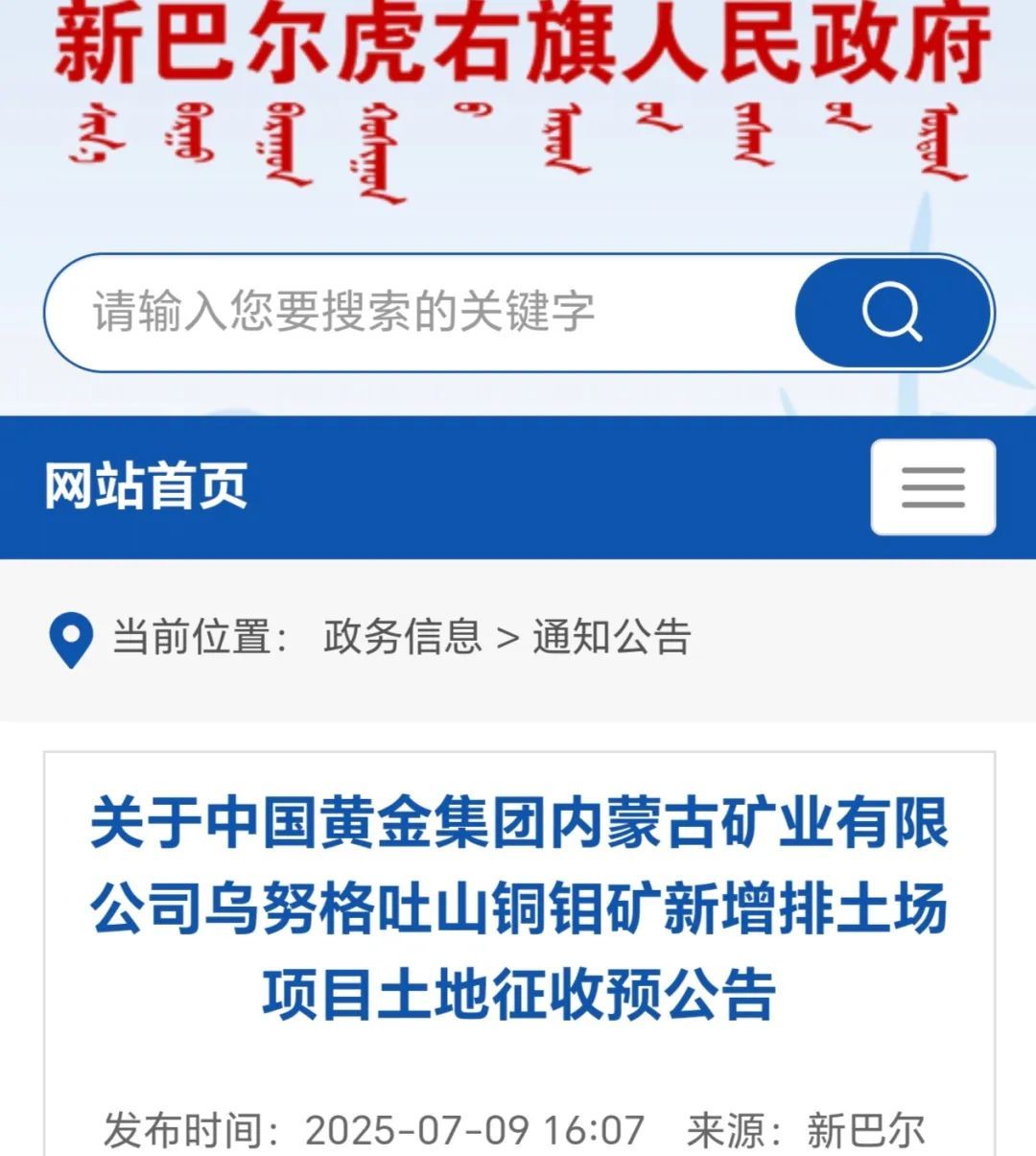
Task: Open the hamburger navigation menu
Action: (932, 487)
